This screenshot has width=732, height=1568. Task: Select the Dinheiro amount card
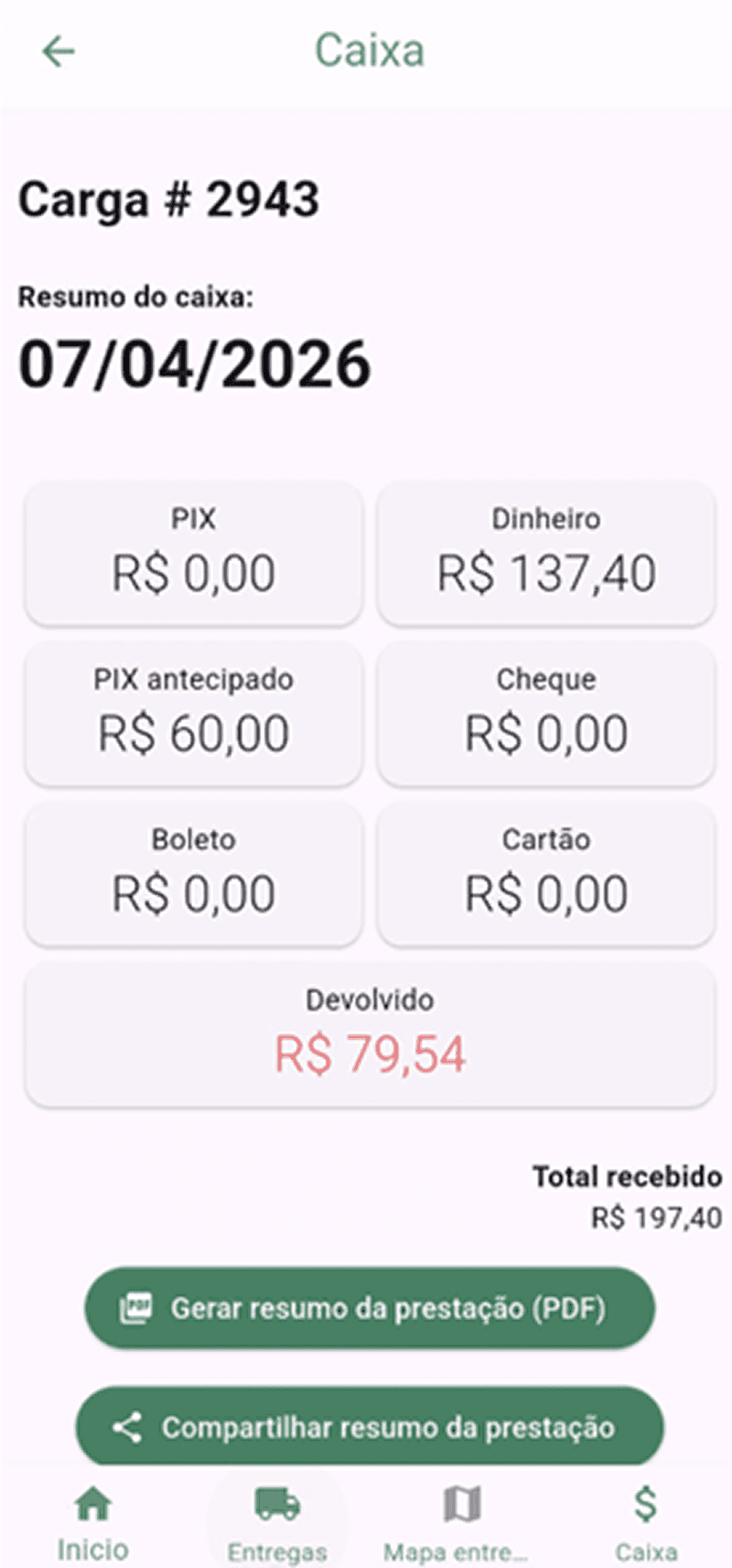[545, 553]
